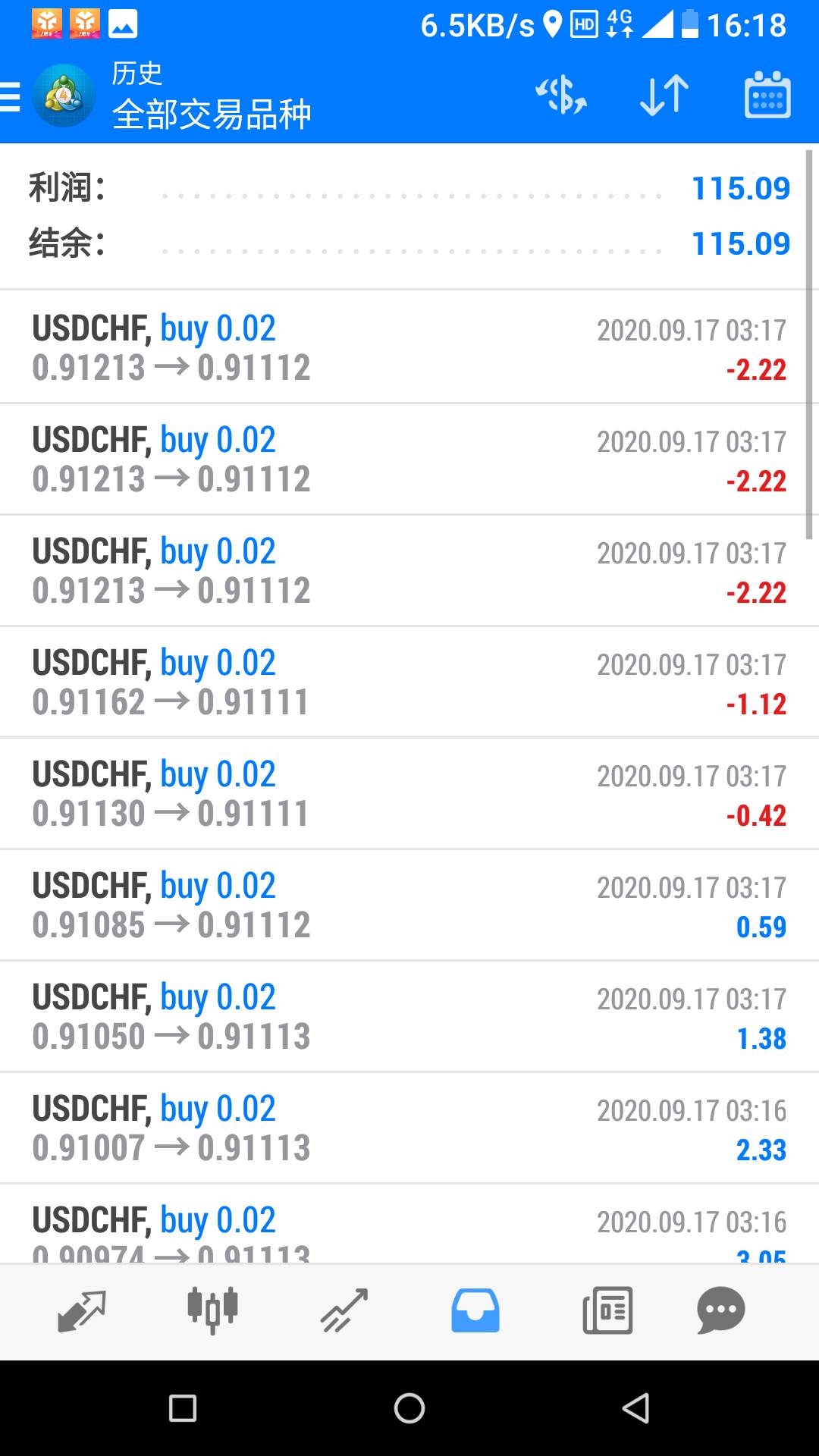Switch to the trade tab
The height and width of the screenshot is (1456, 819).
(x=344, y=1310)
